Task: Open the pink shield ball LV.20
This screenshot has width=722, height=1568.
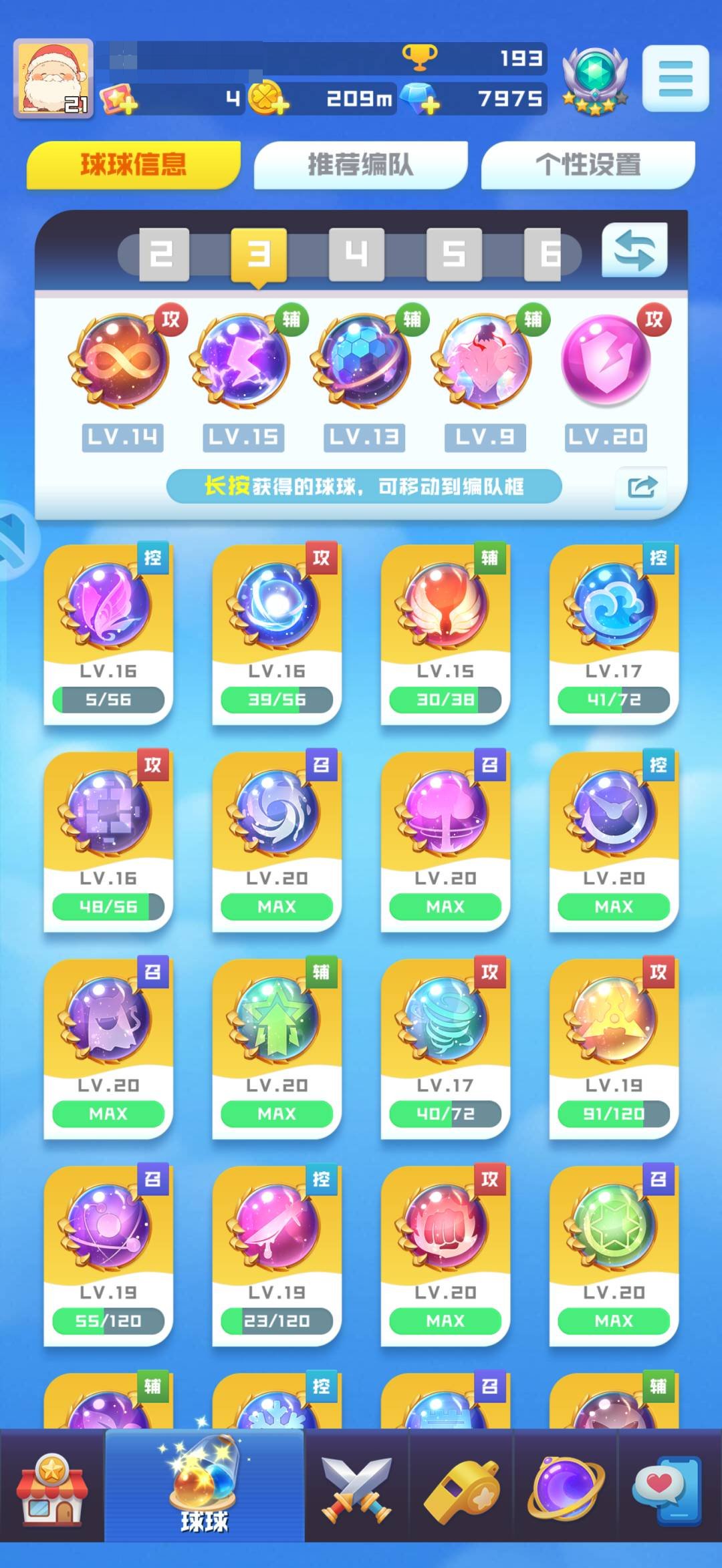Action: coord(606,361)
